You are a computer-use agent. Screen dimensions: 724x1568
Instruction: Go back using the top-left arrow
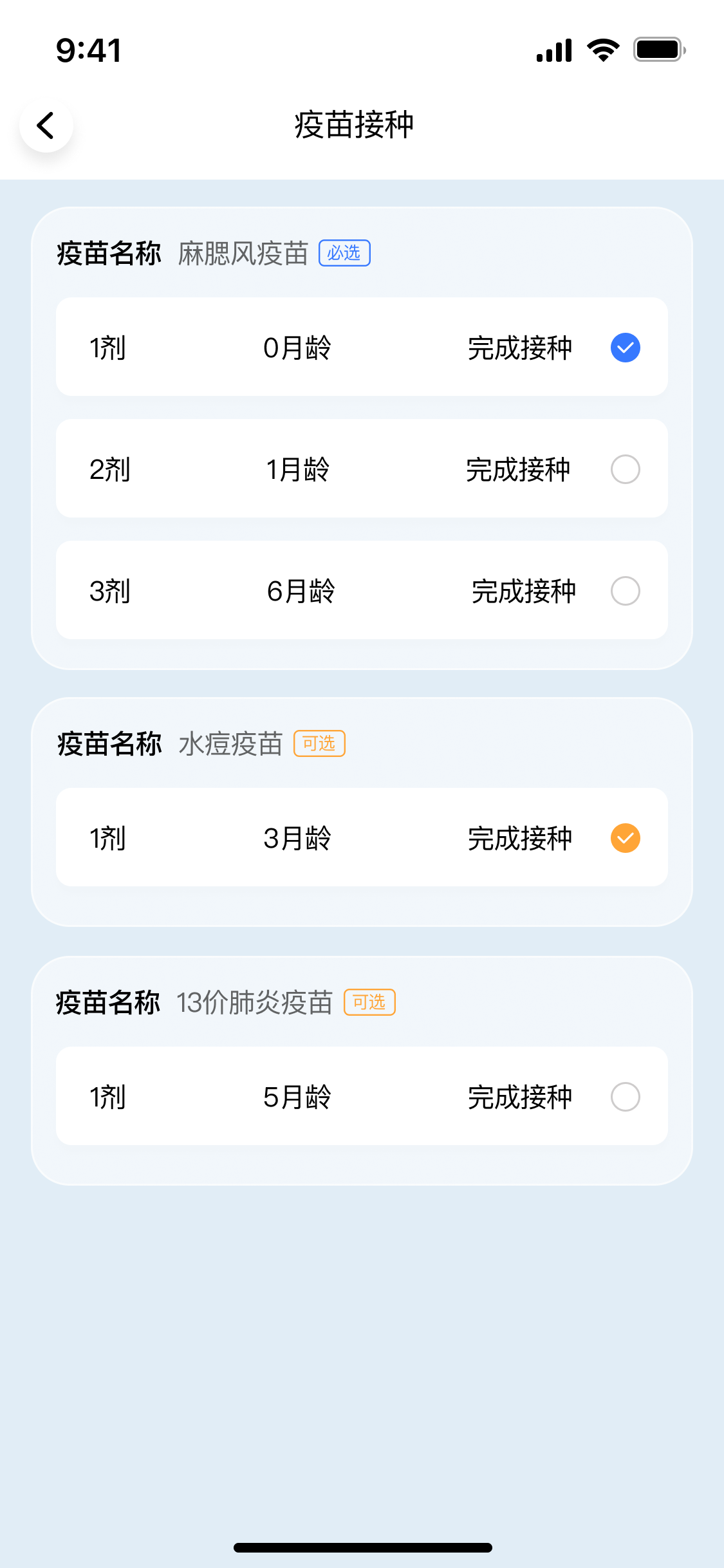(x=46, y=126)
